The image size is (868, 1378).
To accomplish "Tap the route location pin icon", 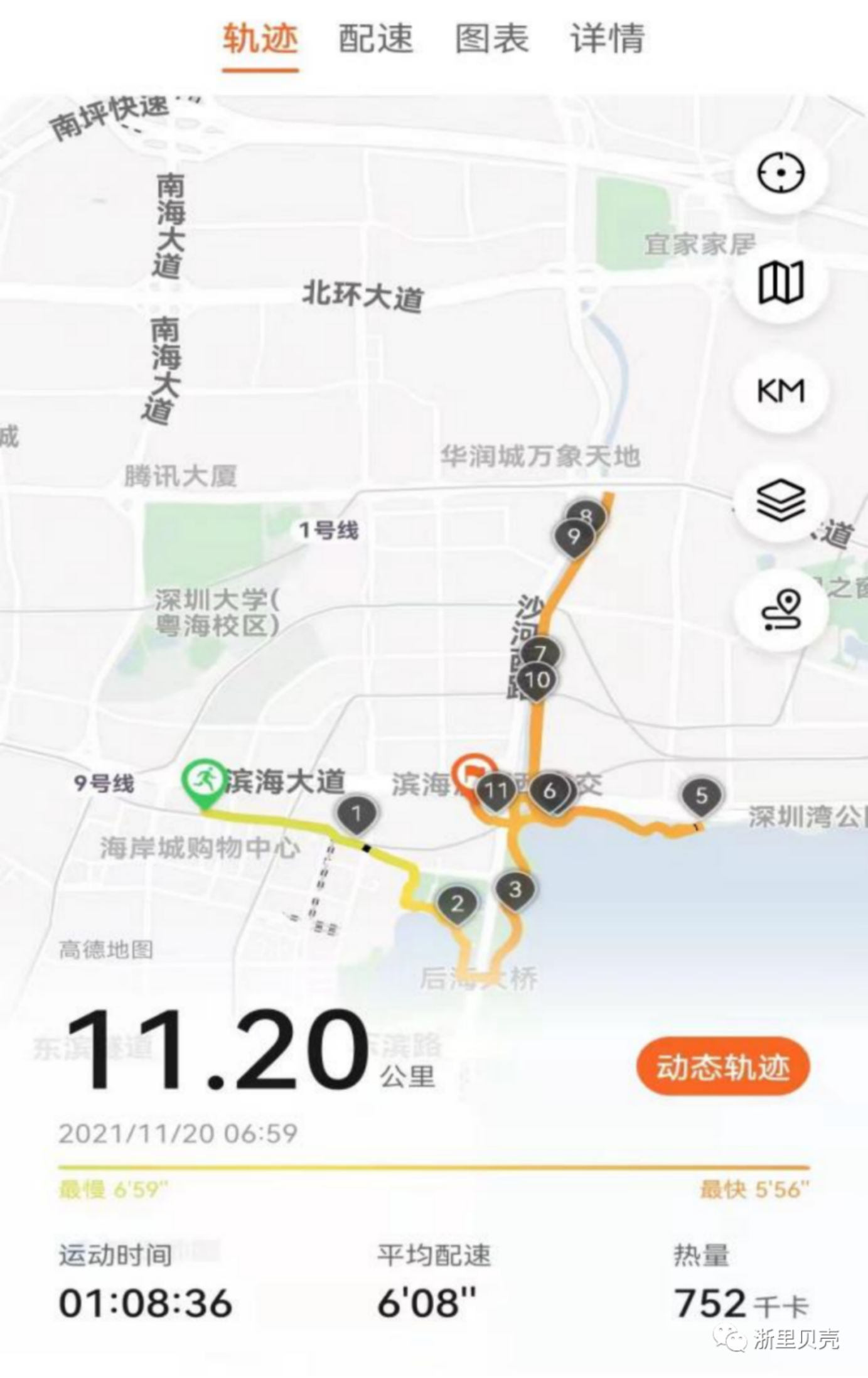I will click(780, 609).
